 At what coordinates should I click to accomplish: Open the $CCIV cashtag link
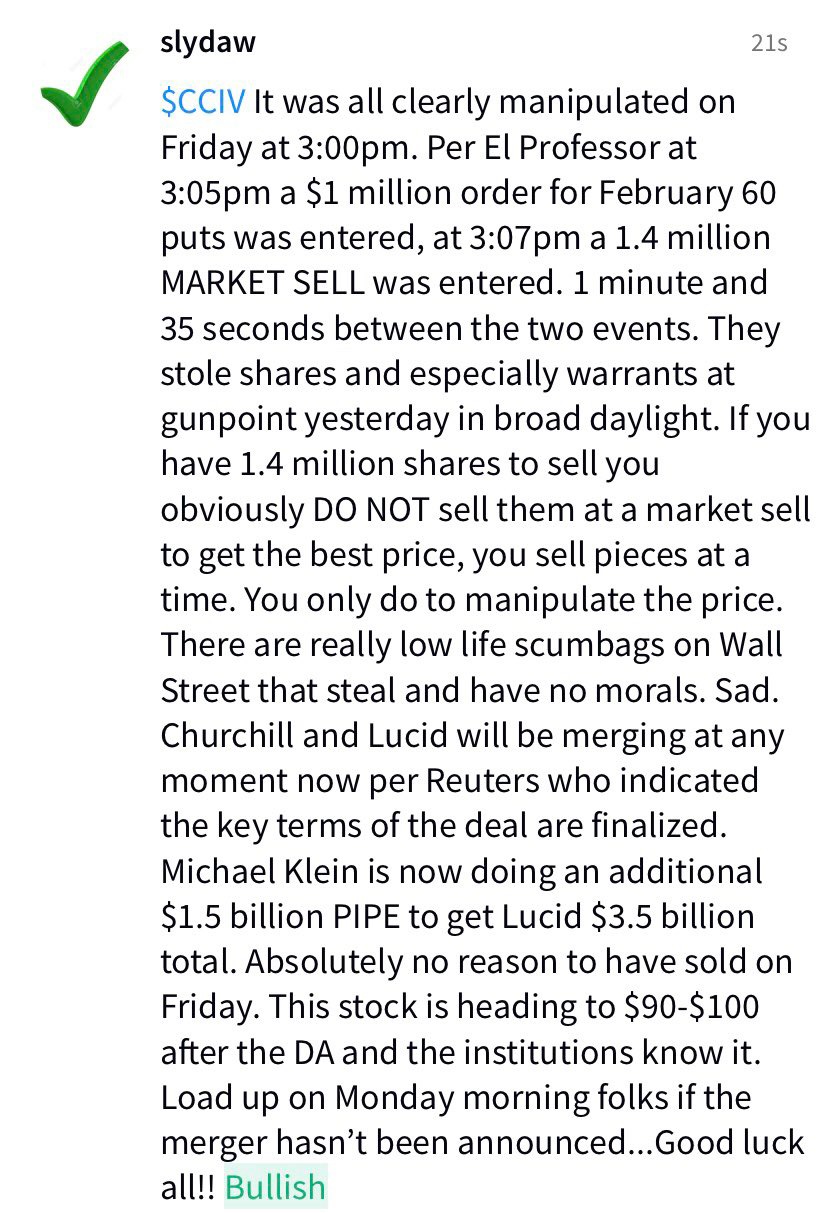(202, 102)
